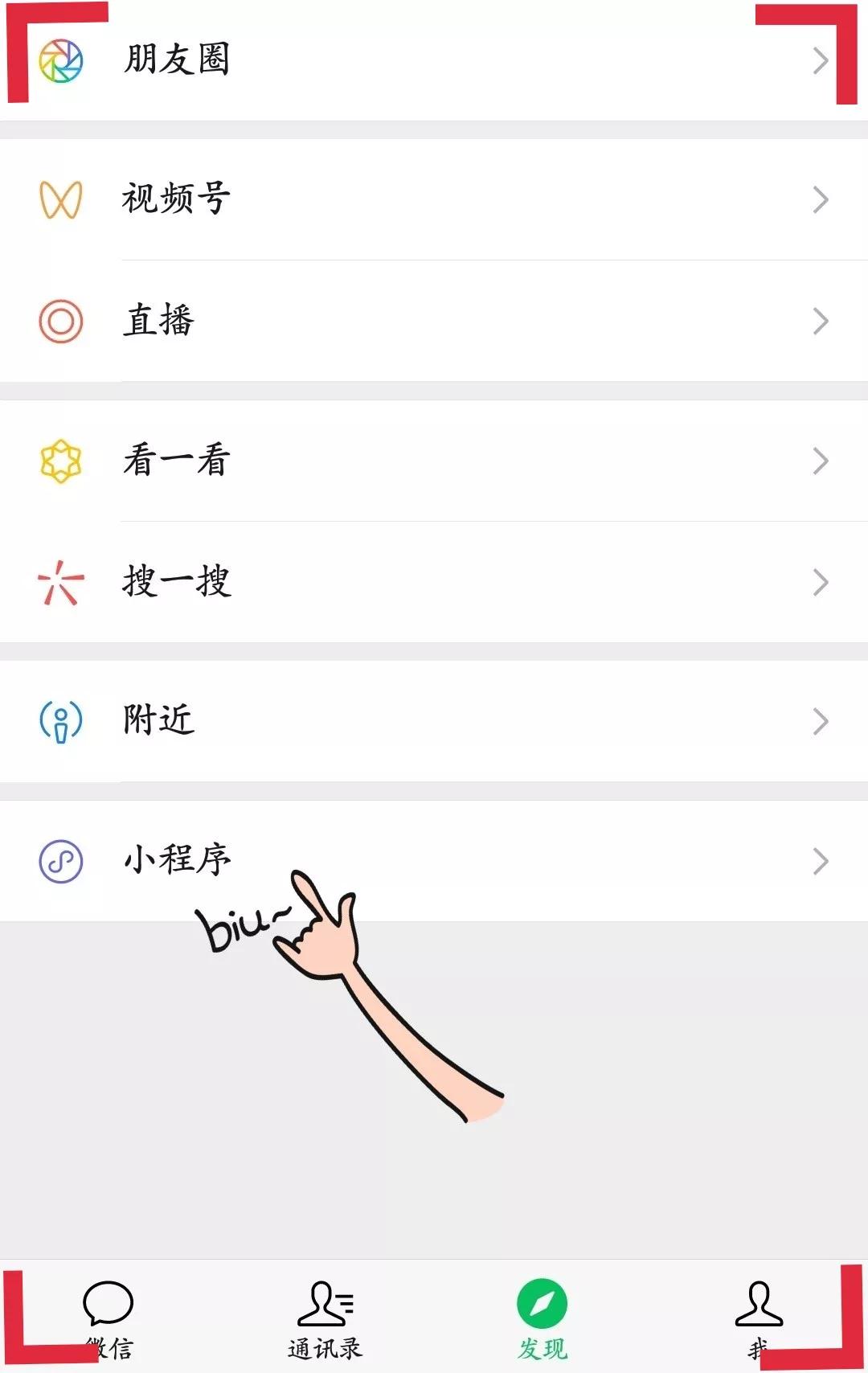Open 朋友圈 (Moments)
Screen dimensions: 868x1373
tap(434, 60)
